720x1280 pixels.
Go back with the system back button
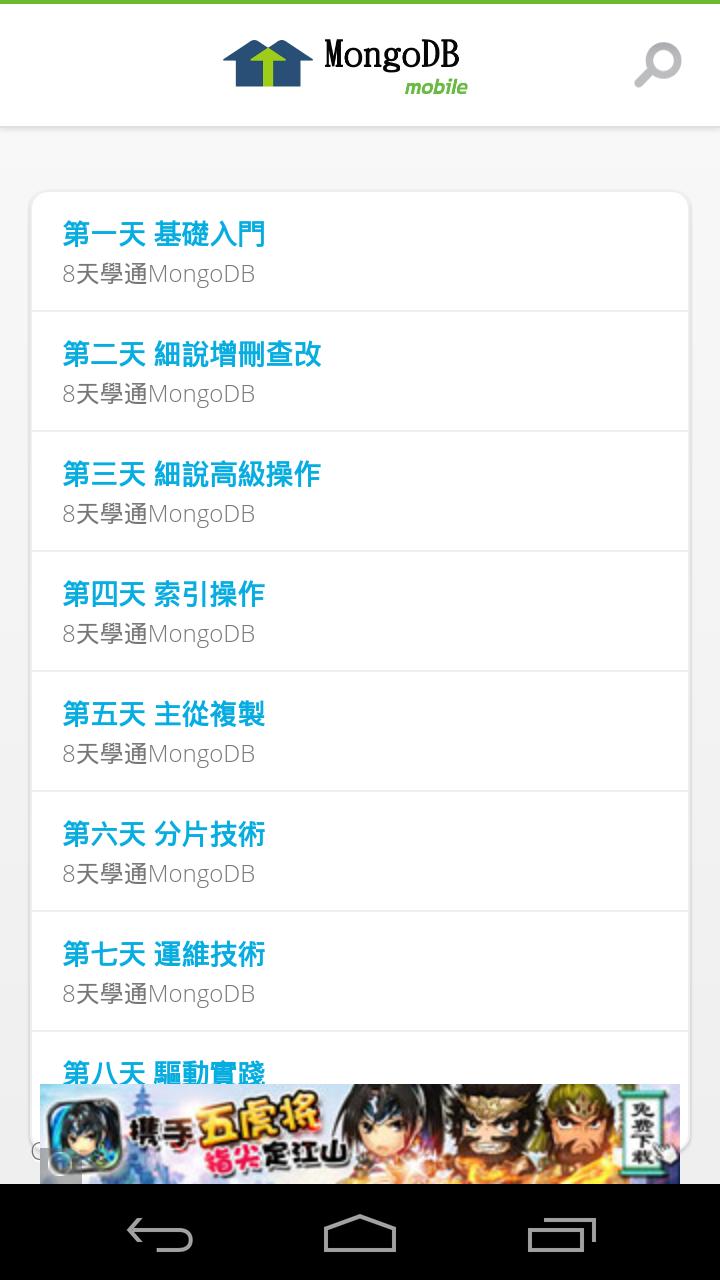pos(160,1235)
